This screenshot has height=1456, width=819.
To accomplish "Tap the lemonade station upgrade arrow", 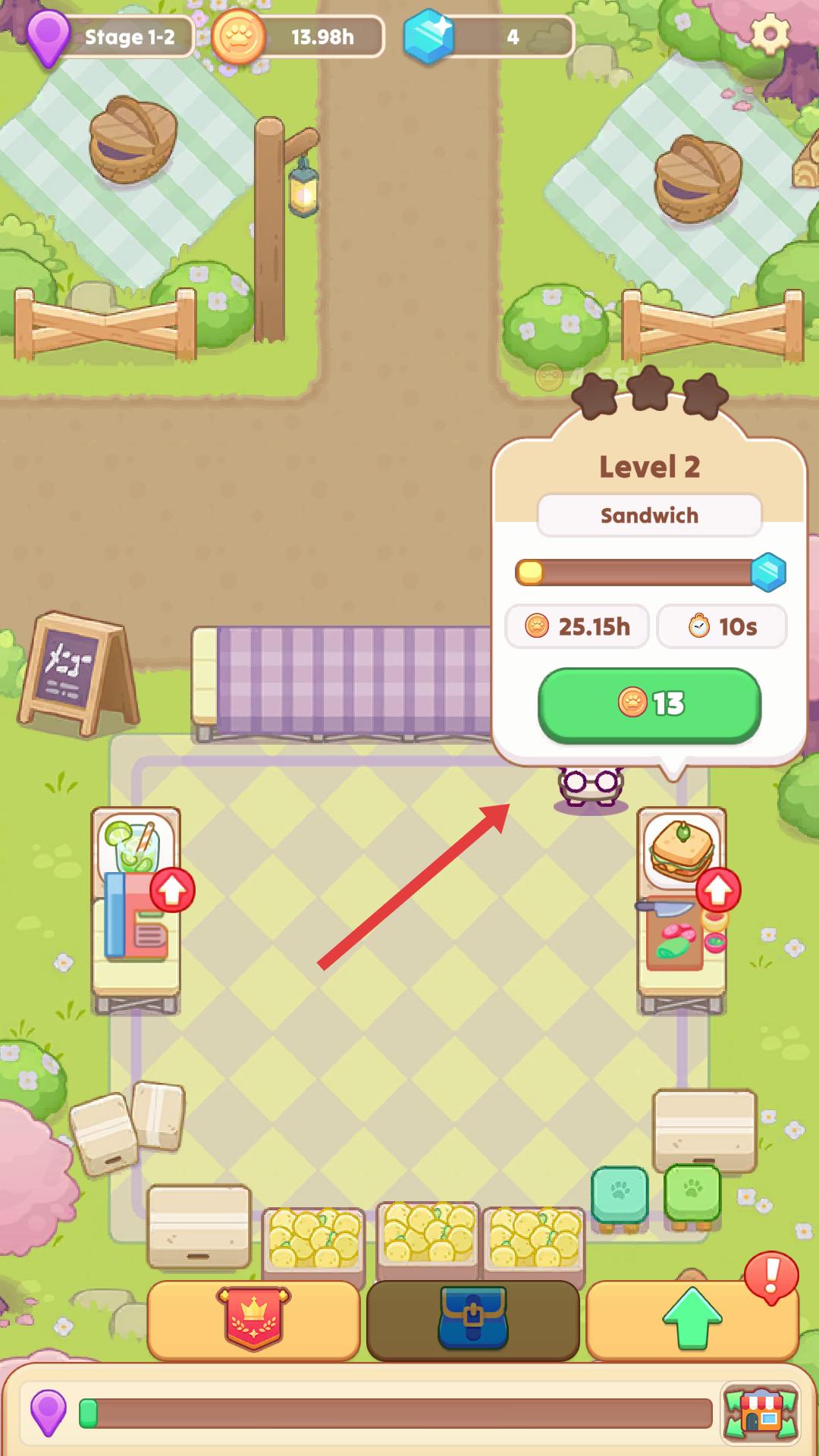I will pyautogui.click(x=172, y=890).
